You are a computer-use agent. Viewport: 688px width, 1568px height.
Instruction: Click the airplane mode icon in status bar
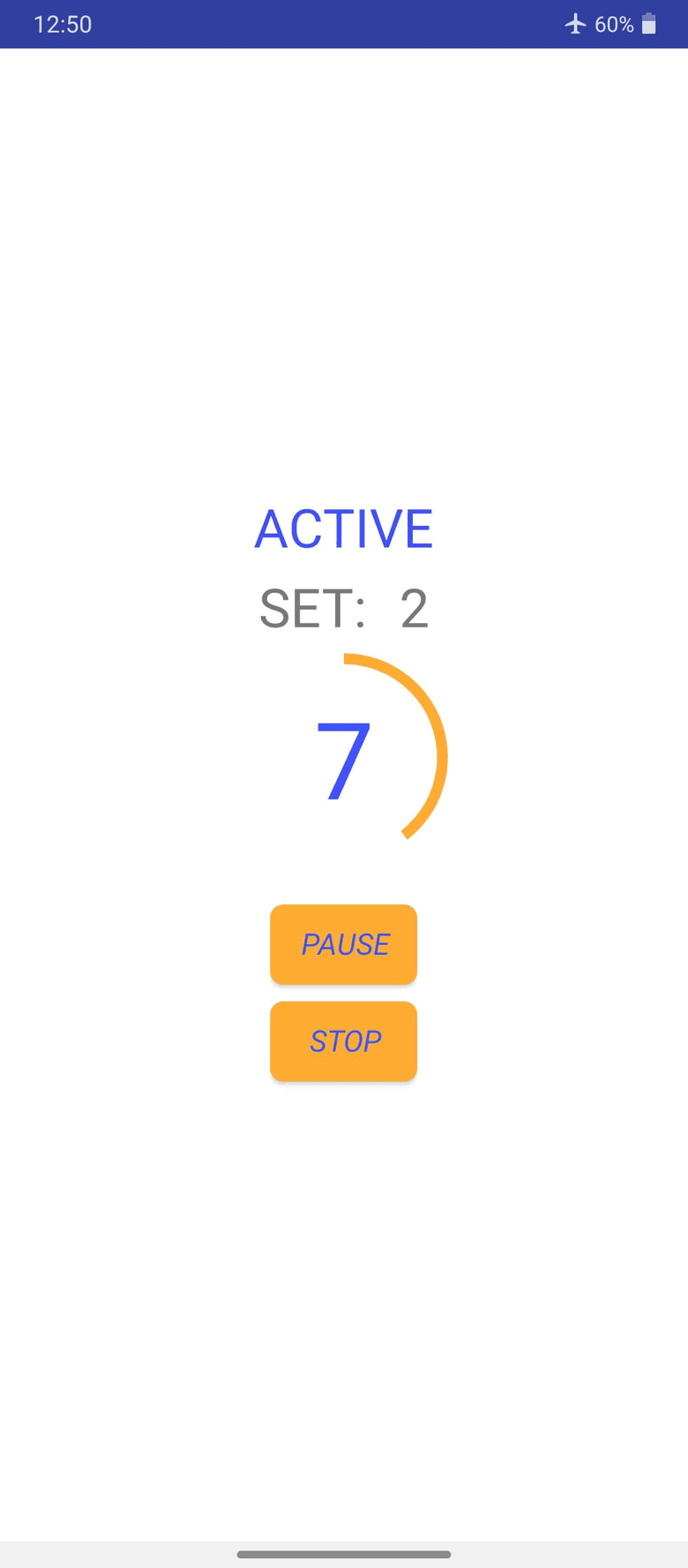[577, 25]
